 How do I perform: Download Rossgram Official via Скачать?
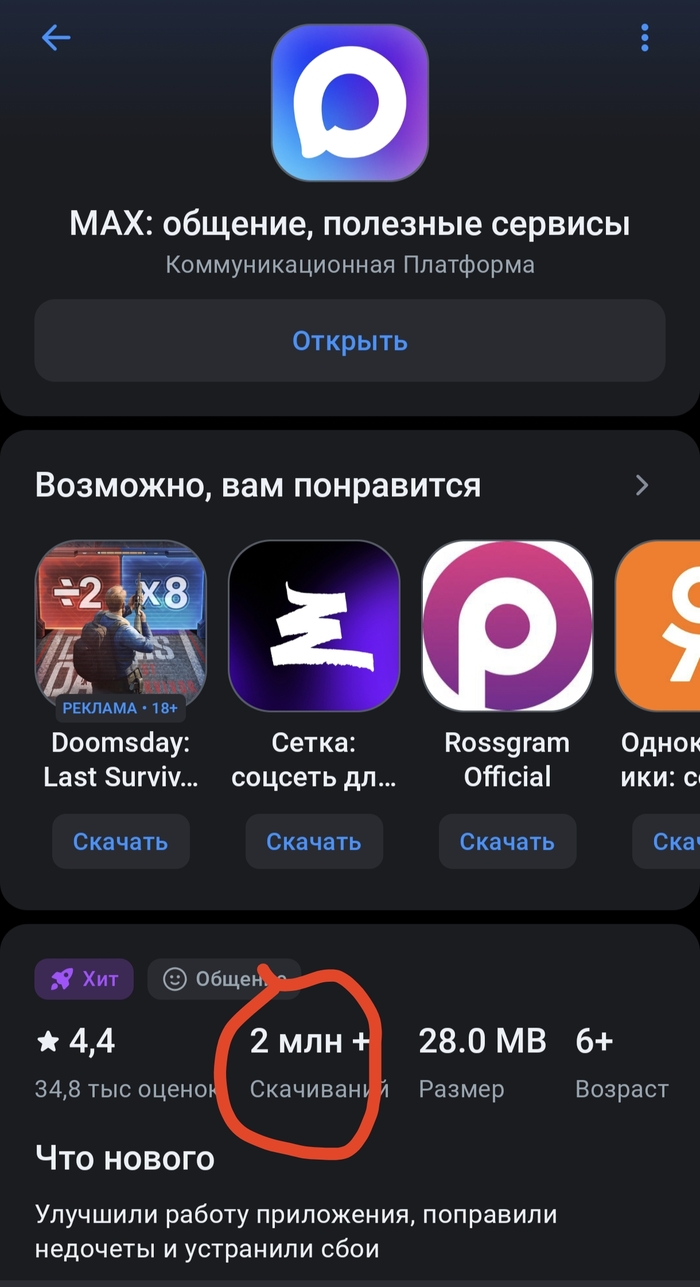click(507, 841)
